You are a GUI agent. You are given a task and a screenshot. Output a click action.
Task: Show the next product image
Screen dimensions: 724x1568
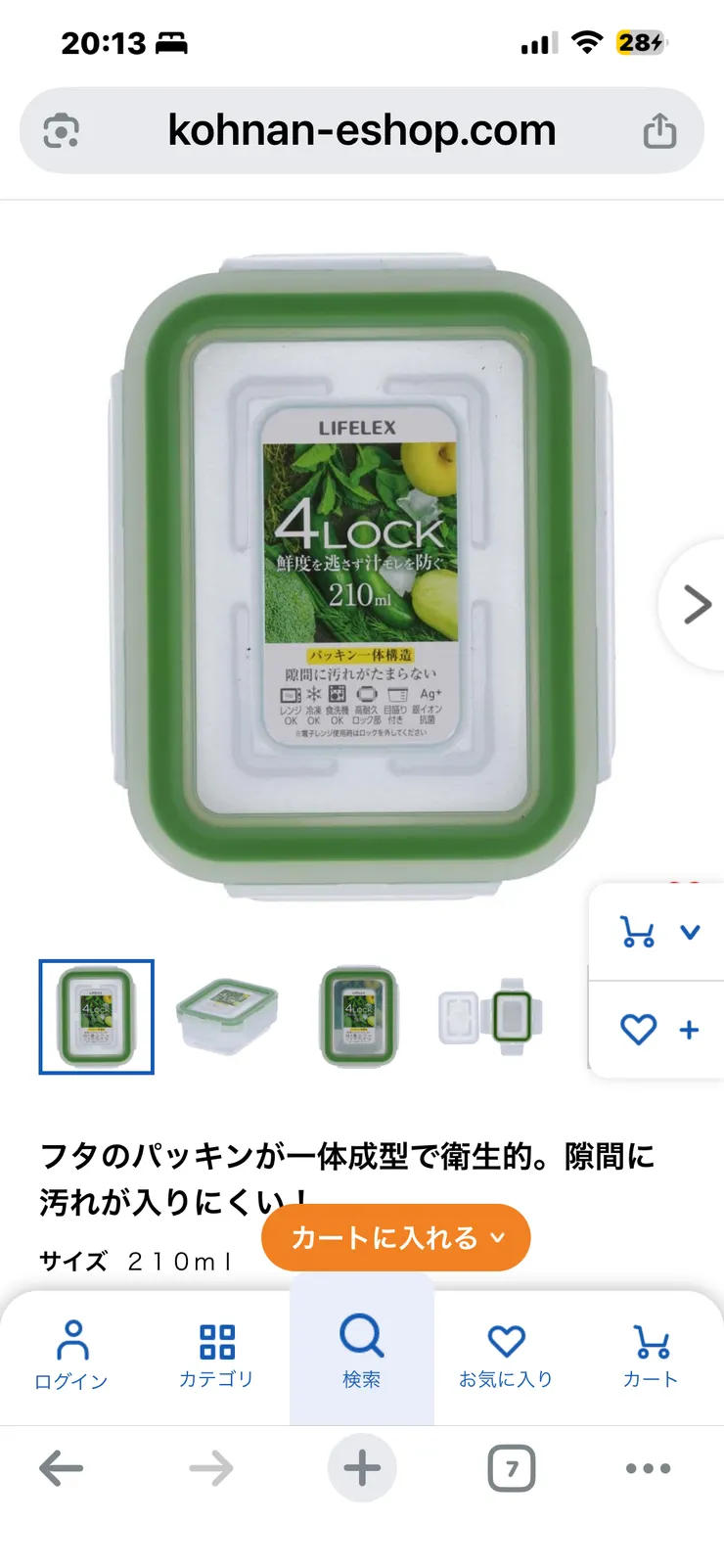click(696, 605)
